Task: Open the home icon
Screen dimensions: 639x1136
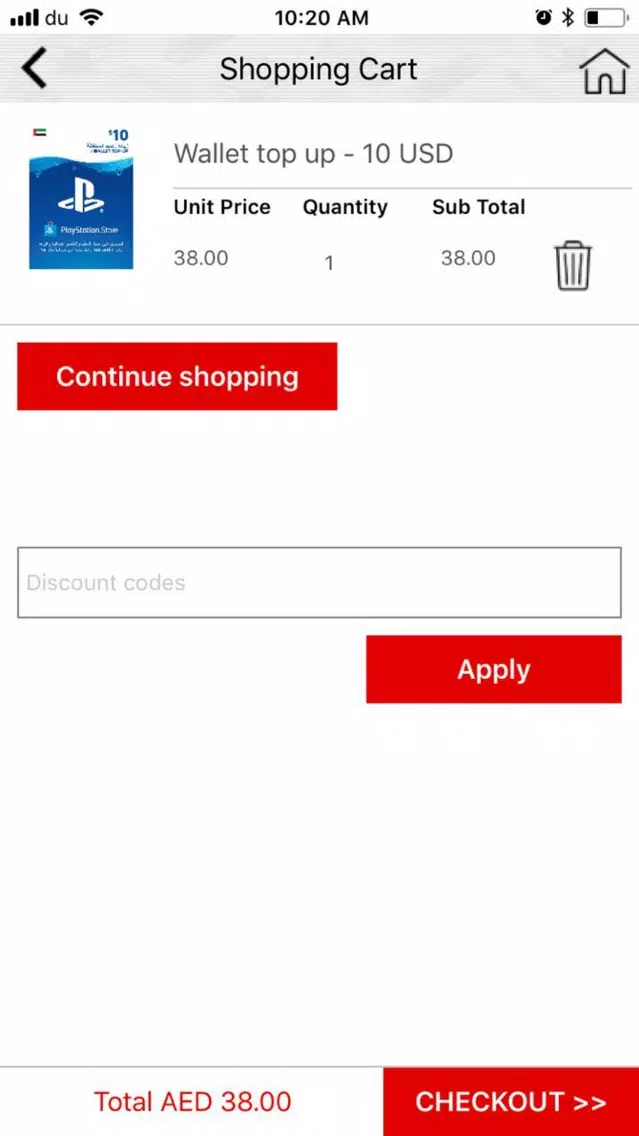Action: (603, 71)
